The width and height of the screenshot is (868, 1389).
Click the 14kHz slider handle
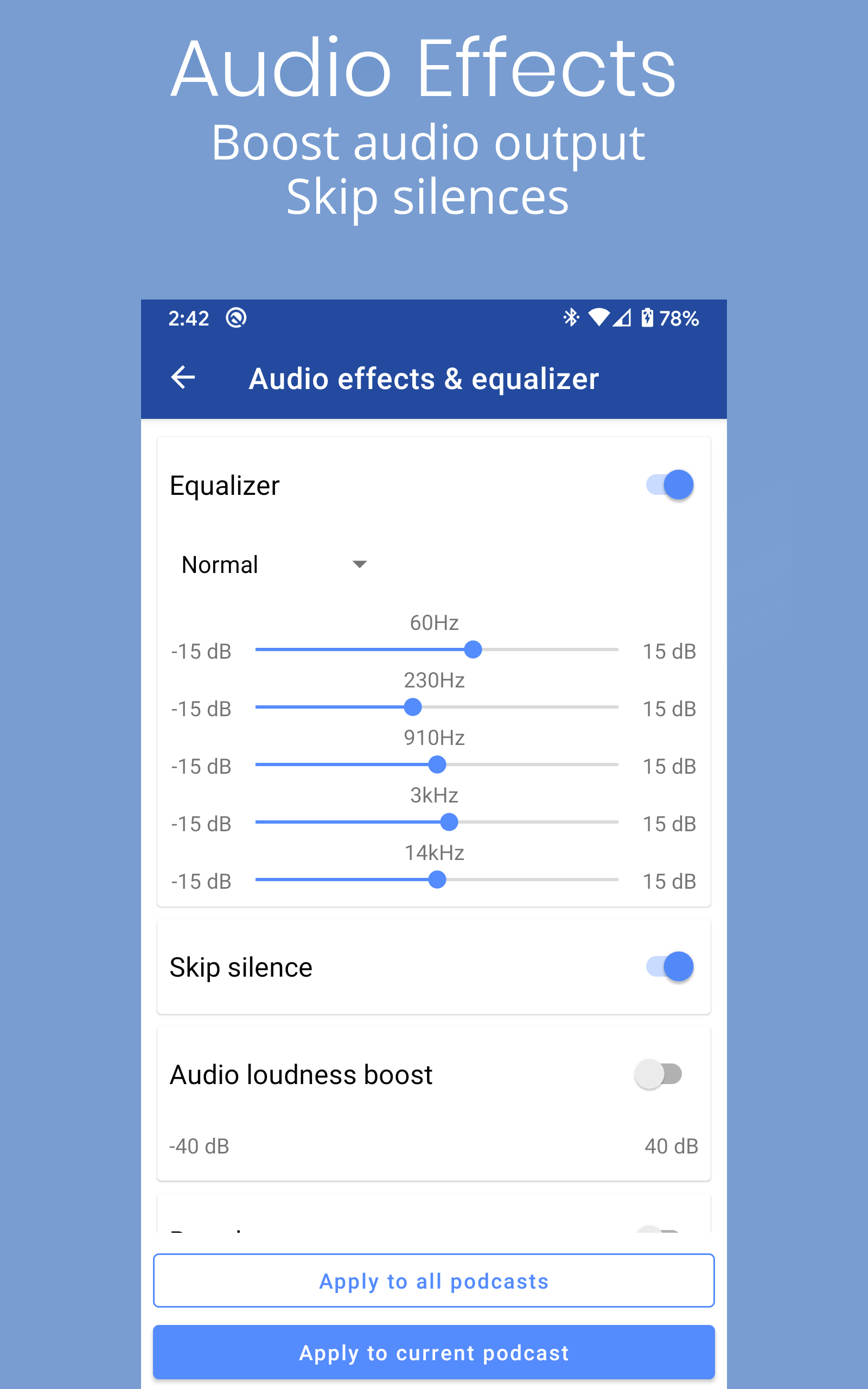pos(437,880)
